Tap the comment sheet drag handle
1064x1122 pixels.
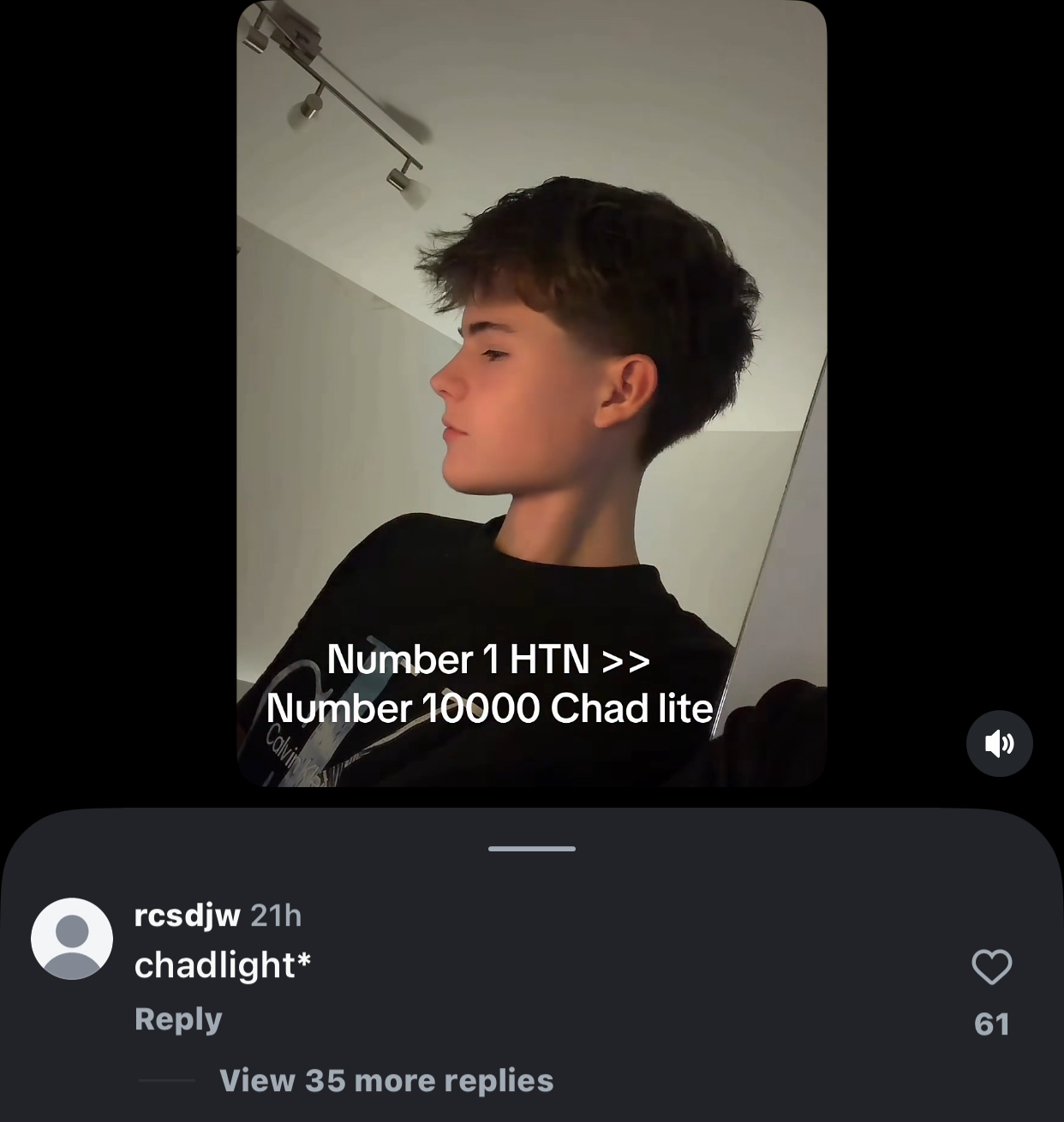(531, 849)
